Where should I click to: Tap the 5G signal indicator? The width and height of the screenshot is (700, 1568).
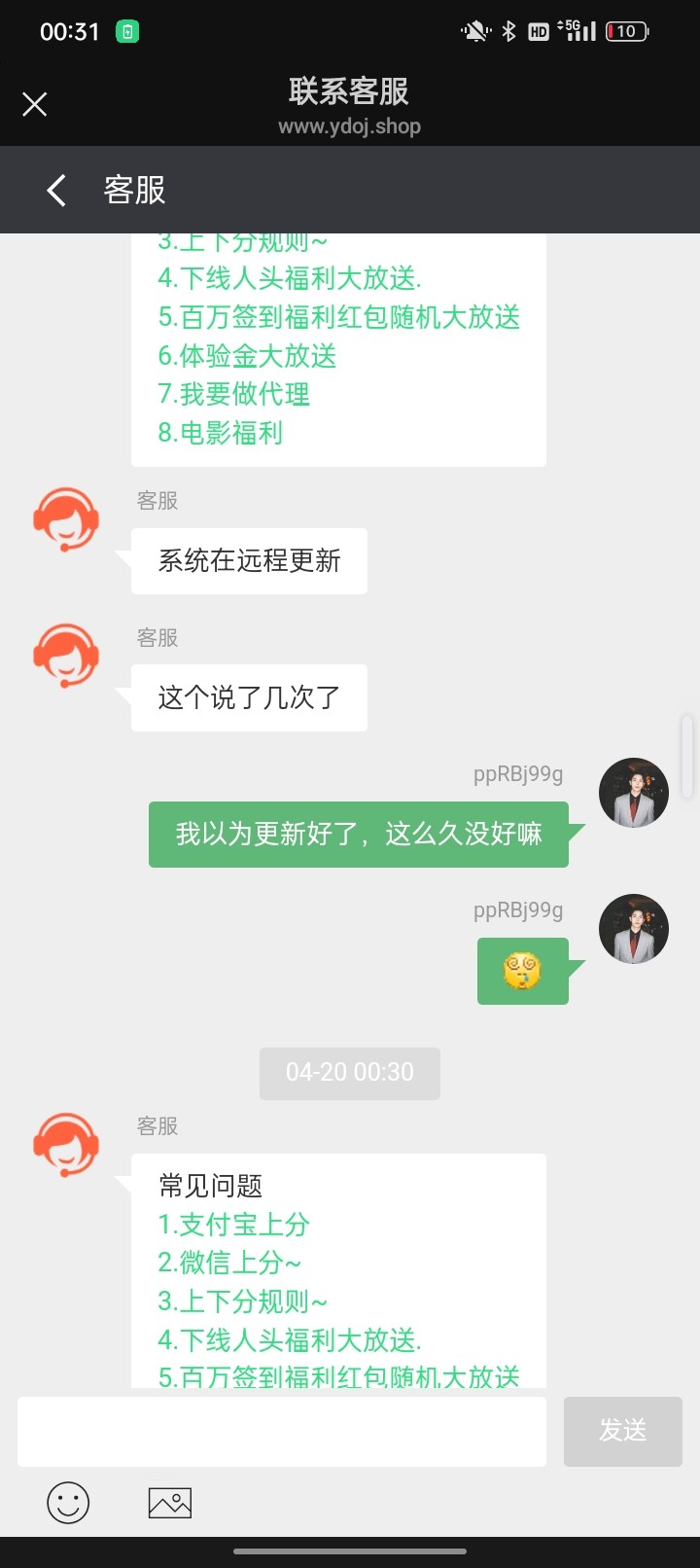pos(578,30)
